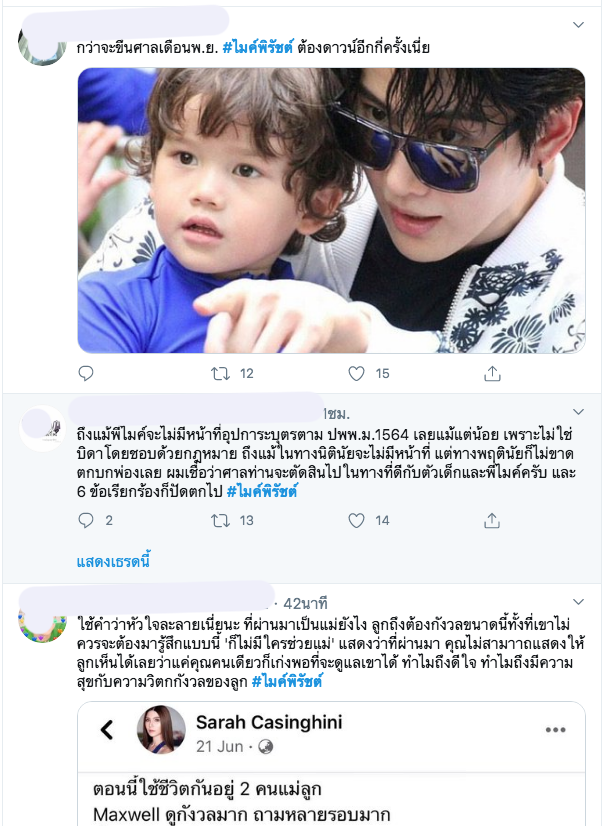Retweet the post with 12 retweets

[221, 374]
